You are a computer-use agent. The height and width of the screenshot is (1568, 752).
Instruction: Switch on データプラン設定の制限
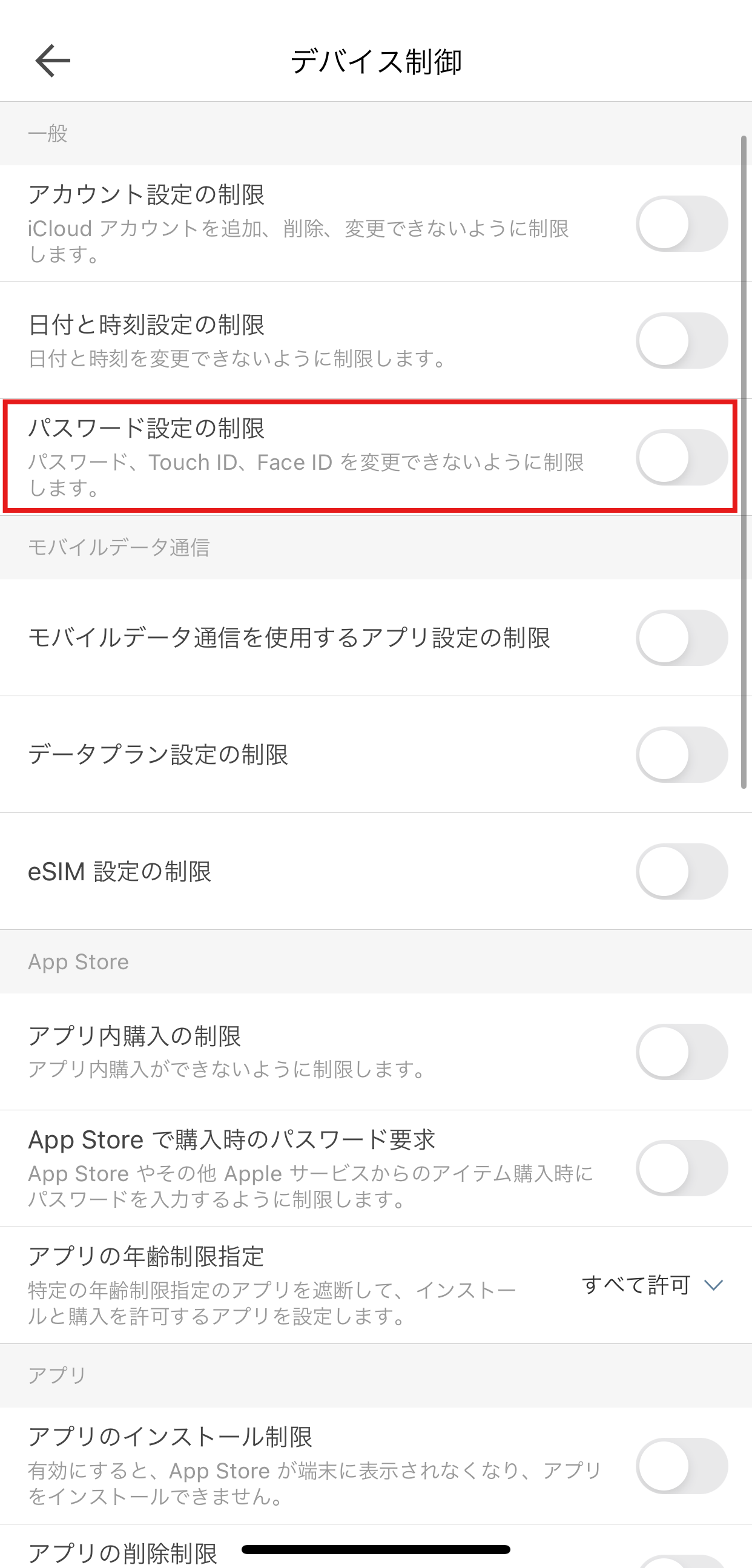(681, 755)
